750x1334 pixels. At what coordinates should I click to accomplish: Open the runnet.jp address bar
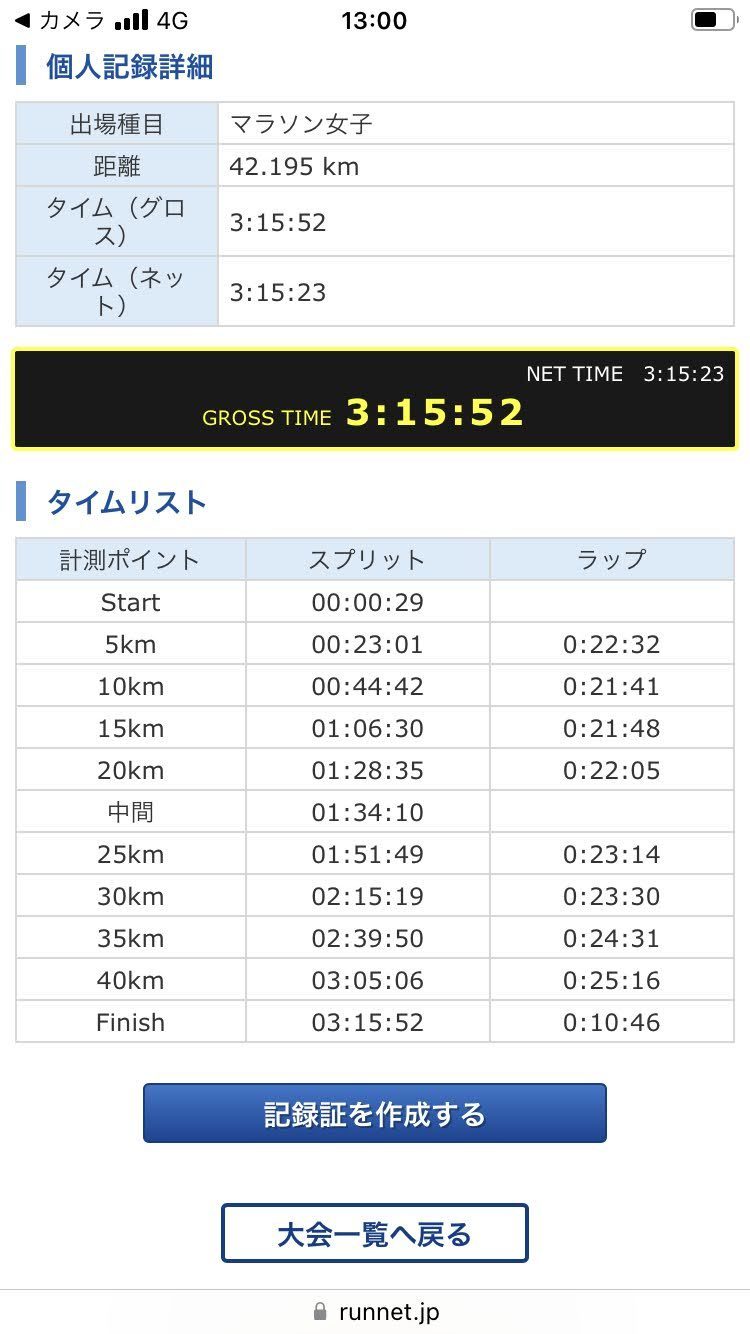(x=375, y=1311)
